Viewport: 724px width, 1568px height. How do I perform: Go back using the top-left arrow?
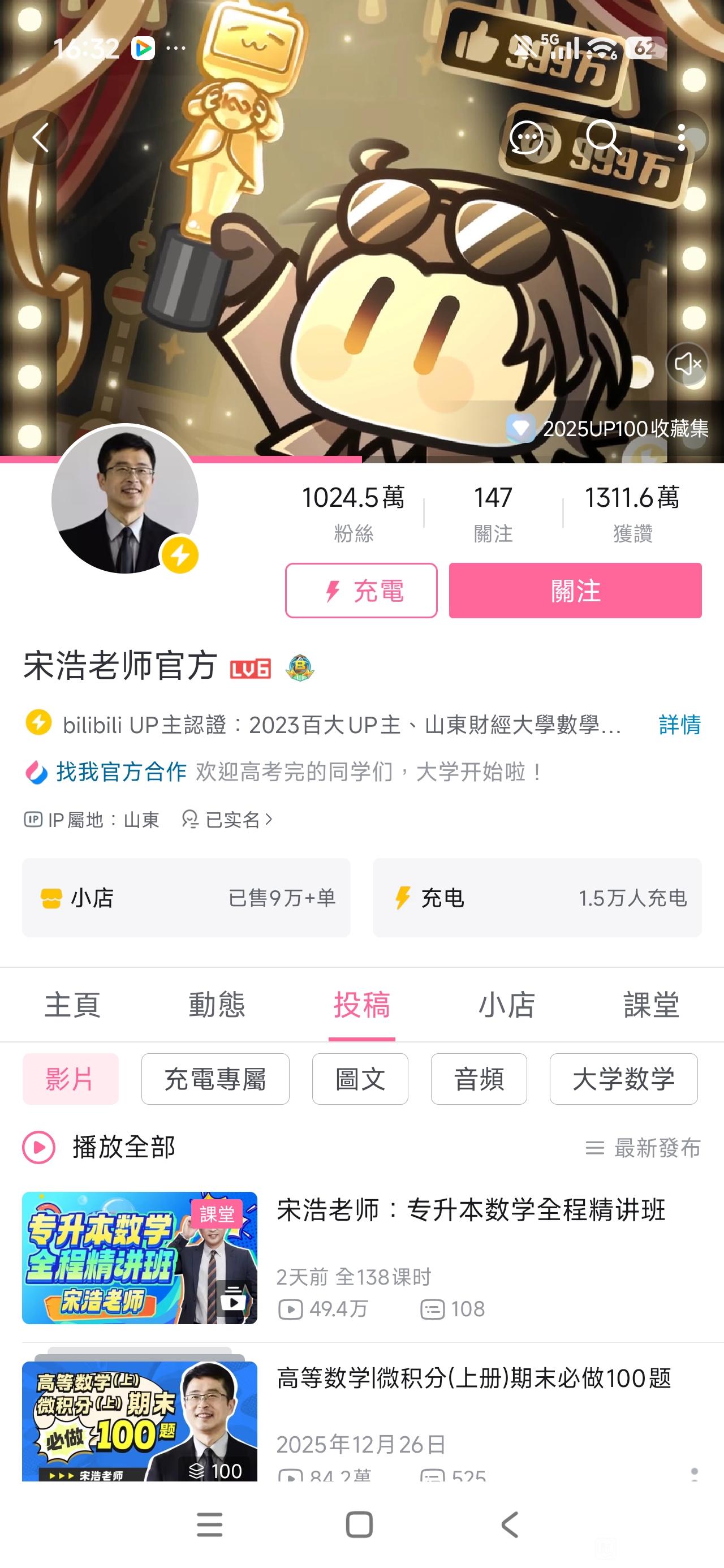[40, 138]
